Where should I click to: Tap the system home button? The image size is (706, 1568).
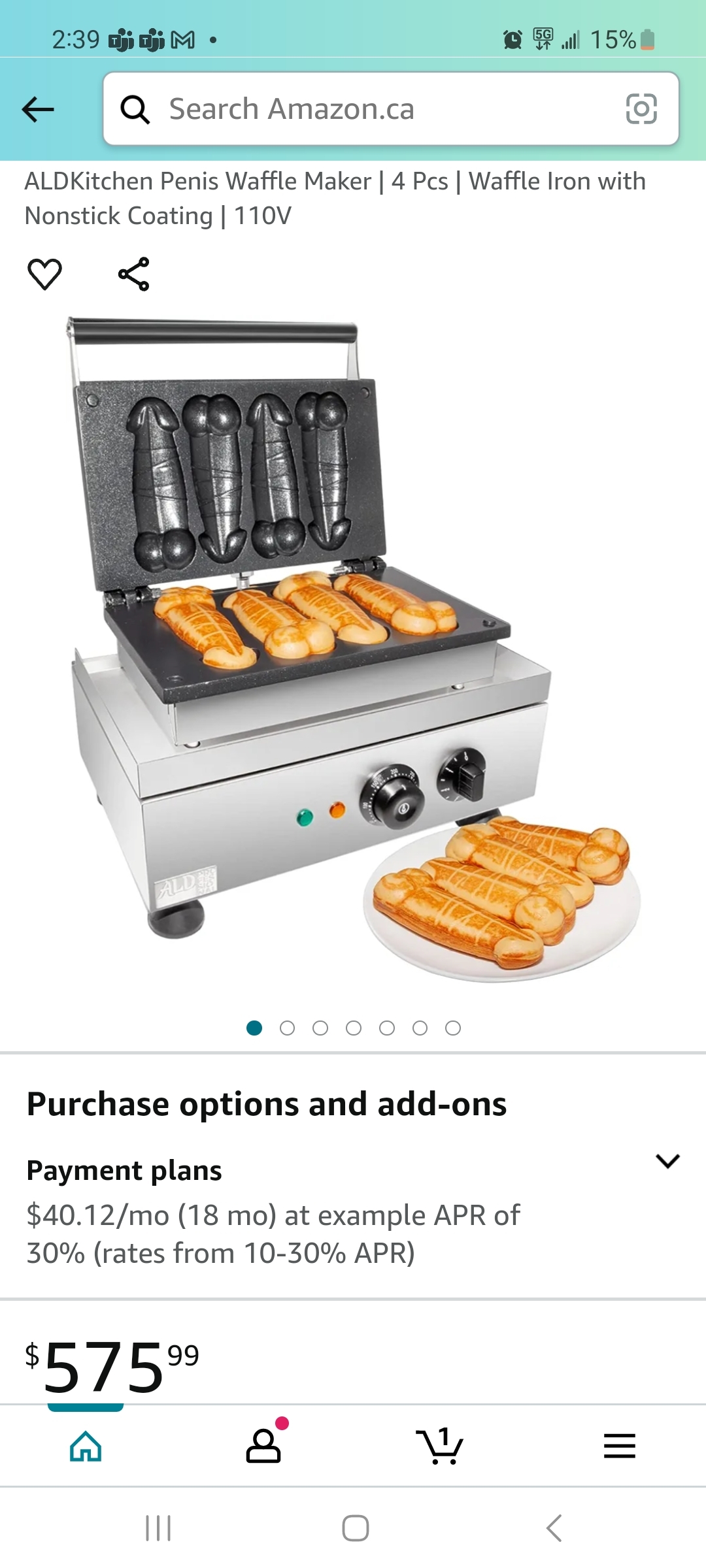356,1528
